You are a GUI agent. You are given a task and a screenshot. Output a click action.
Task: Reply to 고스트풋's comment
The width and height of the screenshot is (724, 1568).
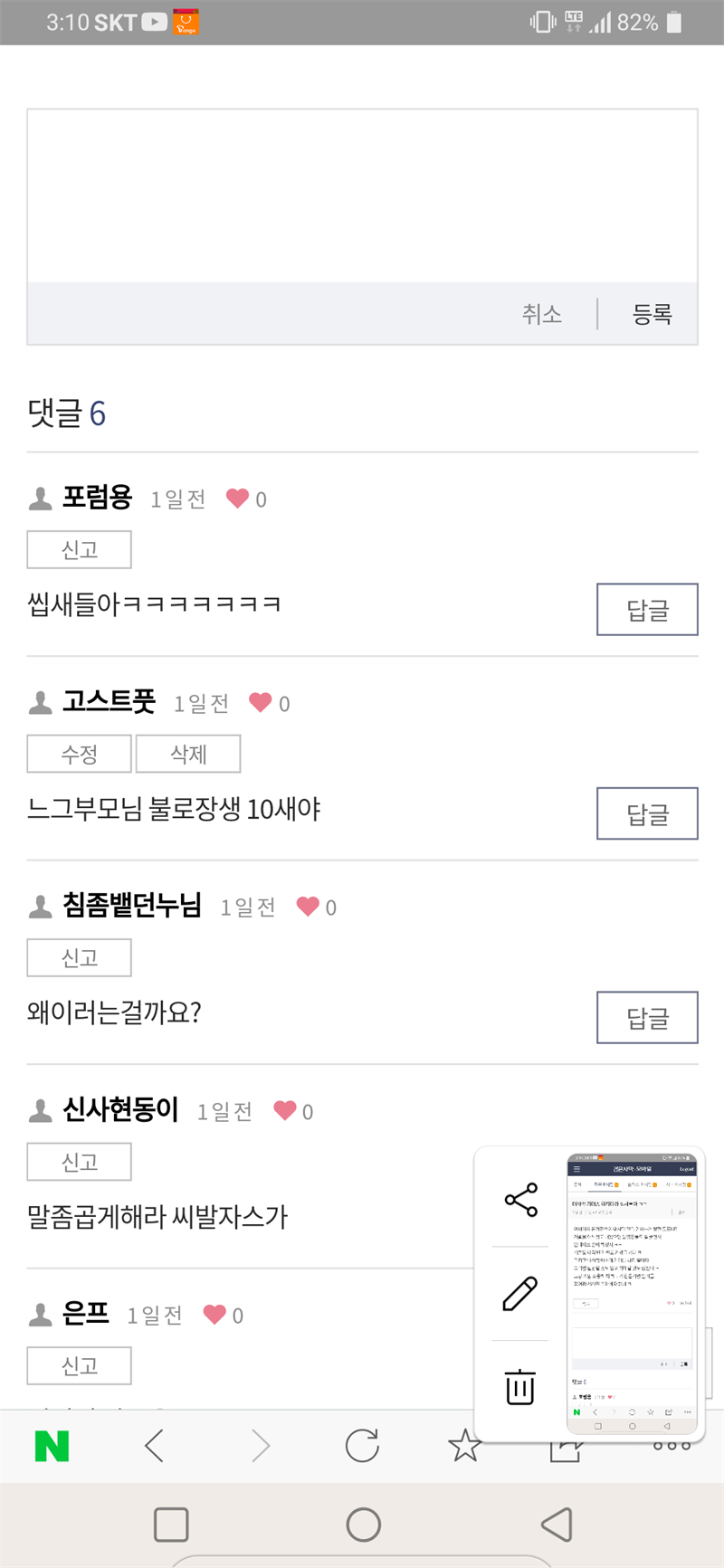(647, 814)
